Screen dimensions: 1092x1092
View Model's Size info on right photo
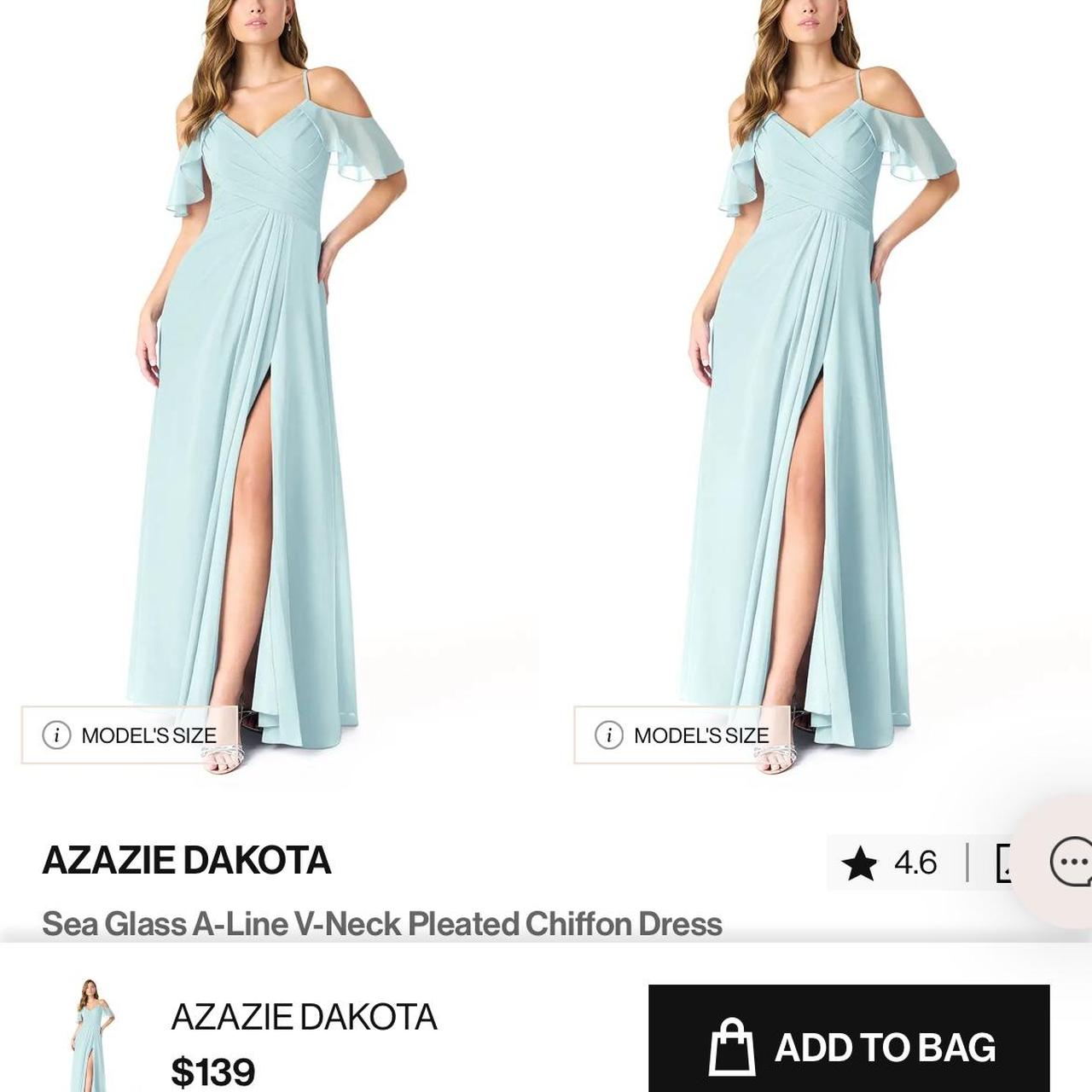pyautogui.click(x=682, y=735)
